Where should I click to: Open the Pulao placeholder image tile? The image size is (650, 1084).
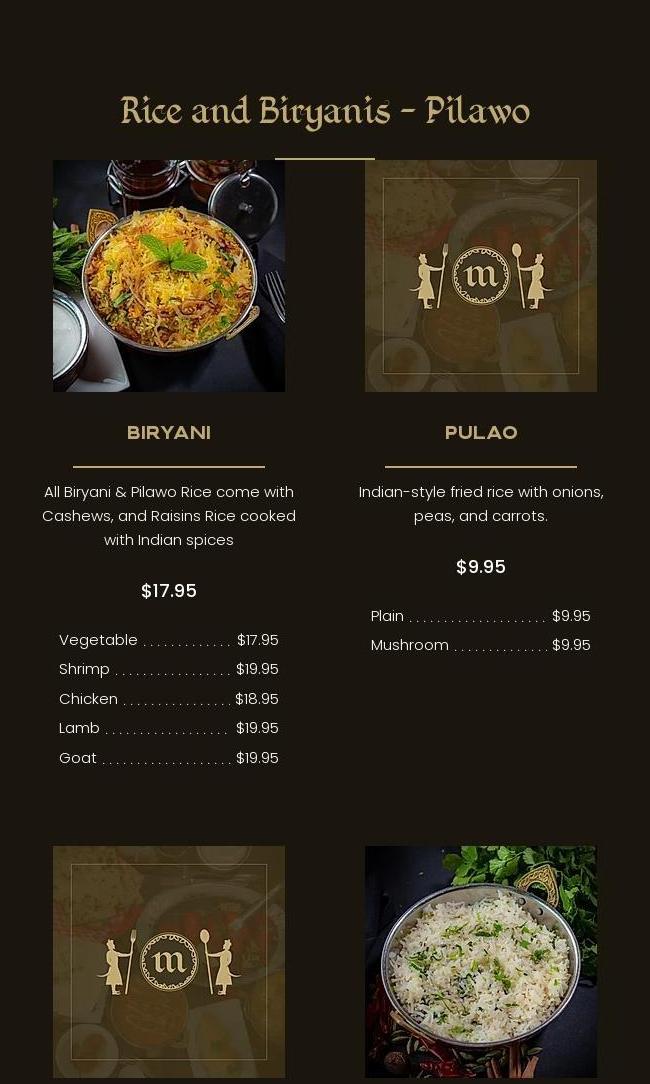click(x=480, y=275)
